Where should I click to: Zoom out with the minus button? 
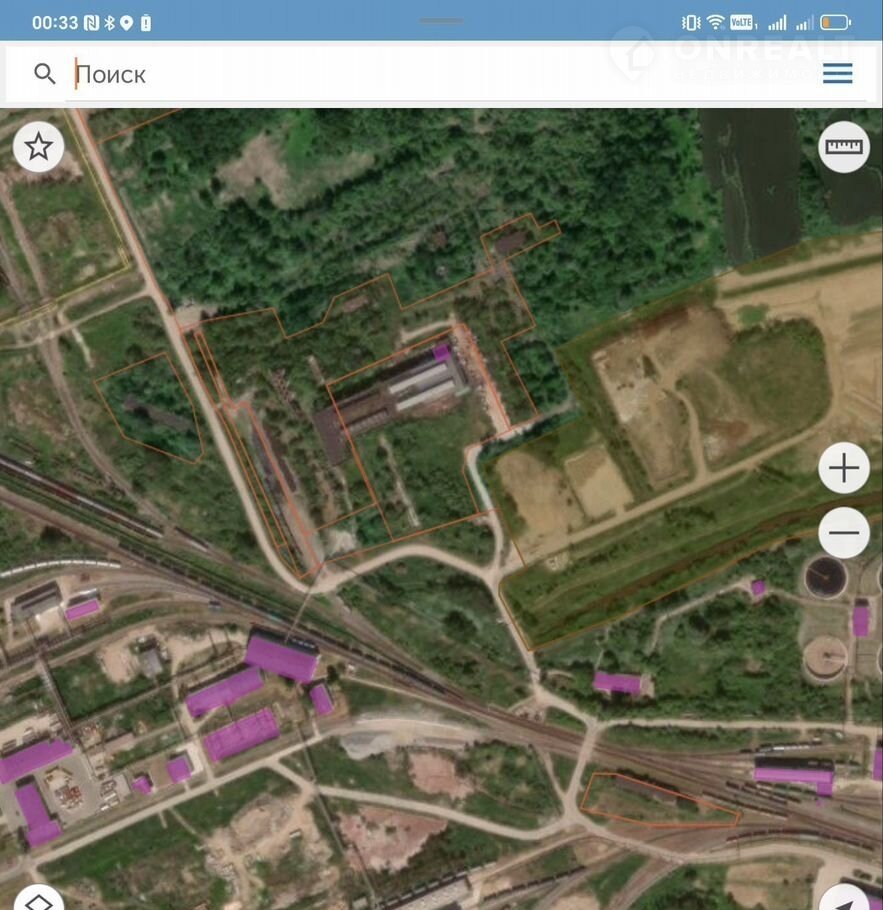pyautogui.click(x=844, y=532)
